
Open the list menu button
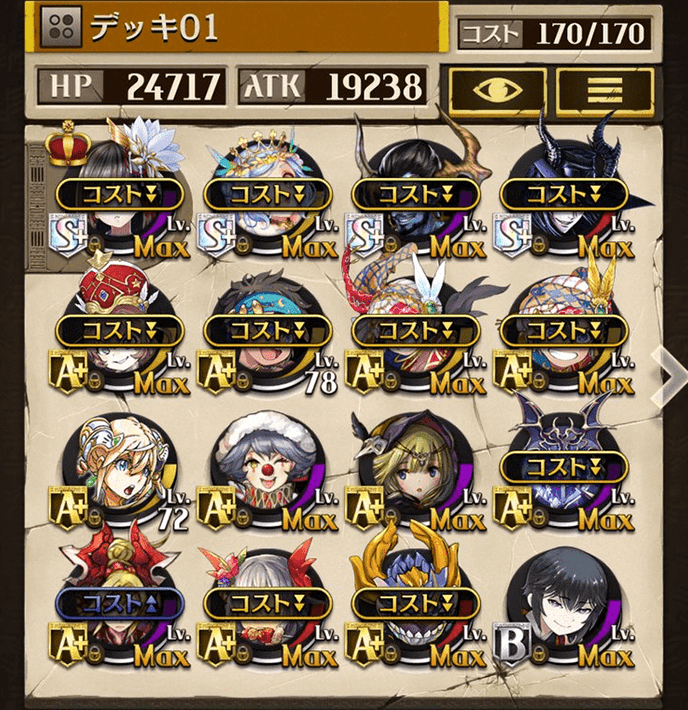(604, 91)
